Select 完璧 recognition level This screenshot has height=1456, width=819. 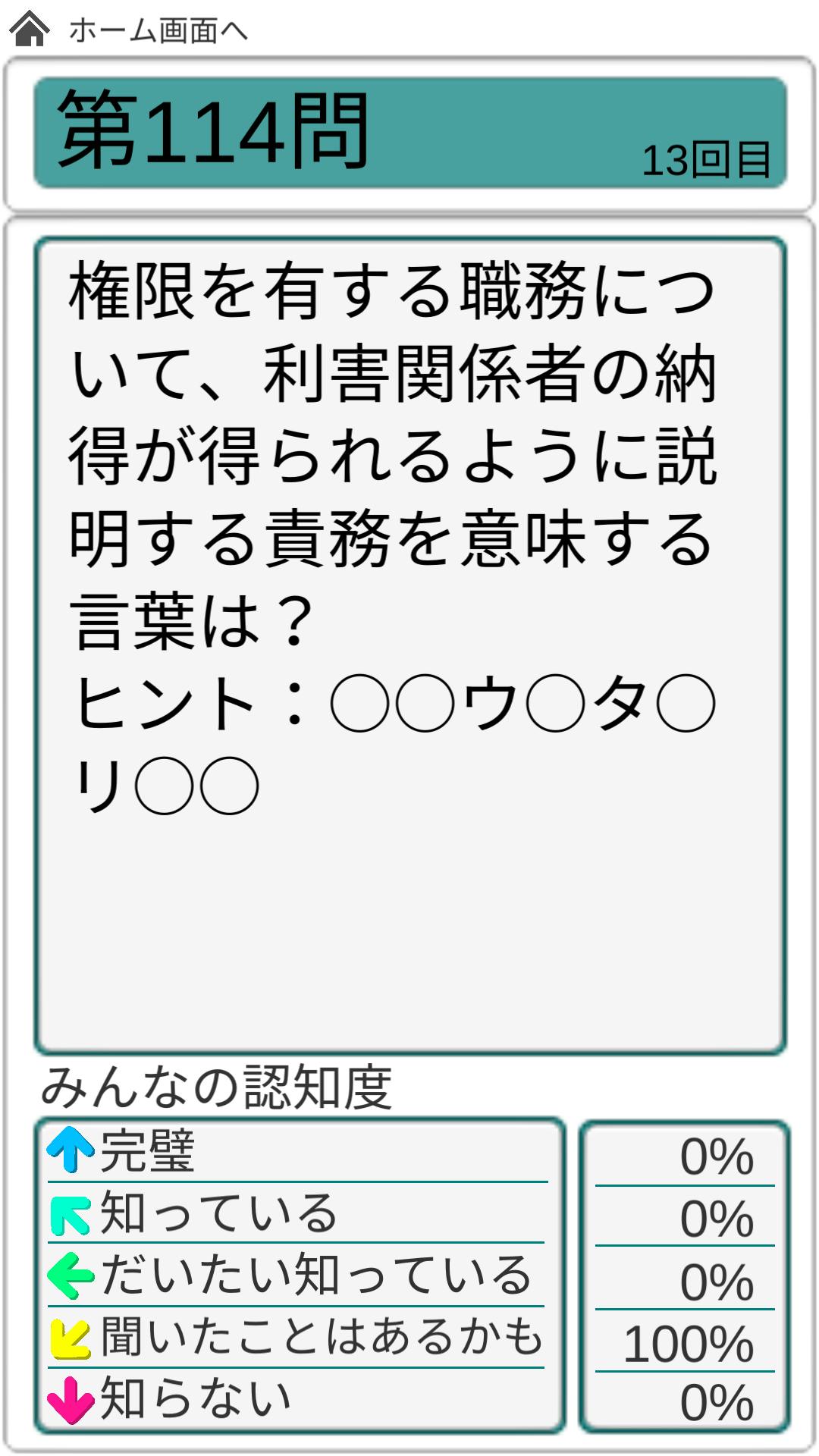click(x=297, y=1151)
